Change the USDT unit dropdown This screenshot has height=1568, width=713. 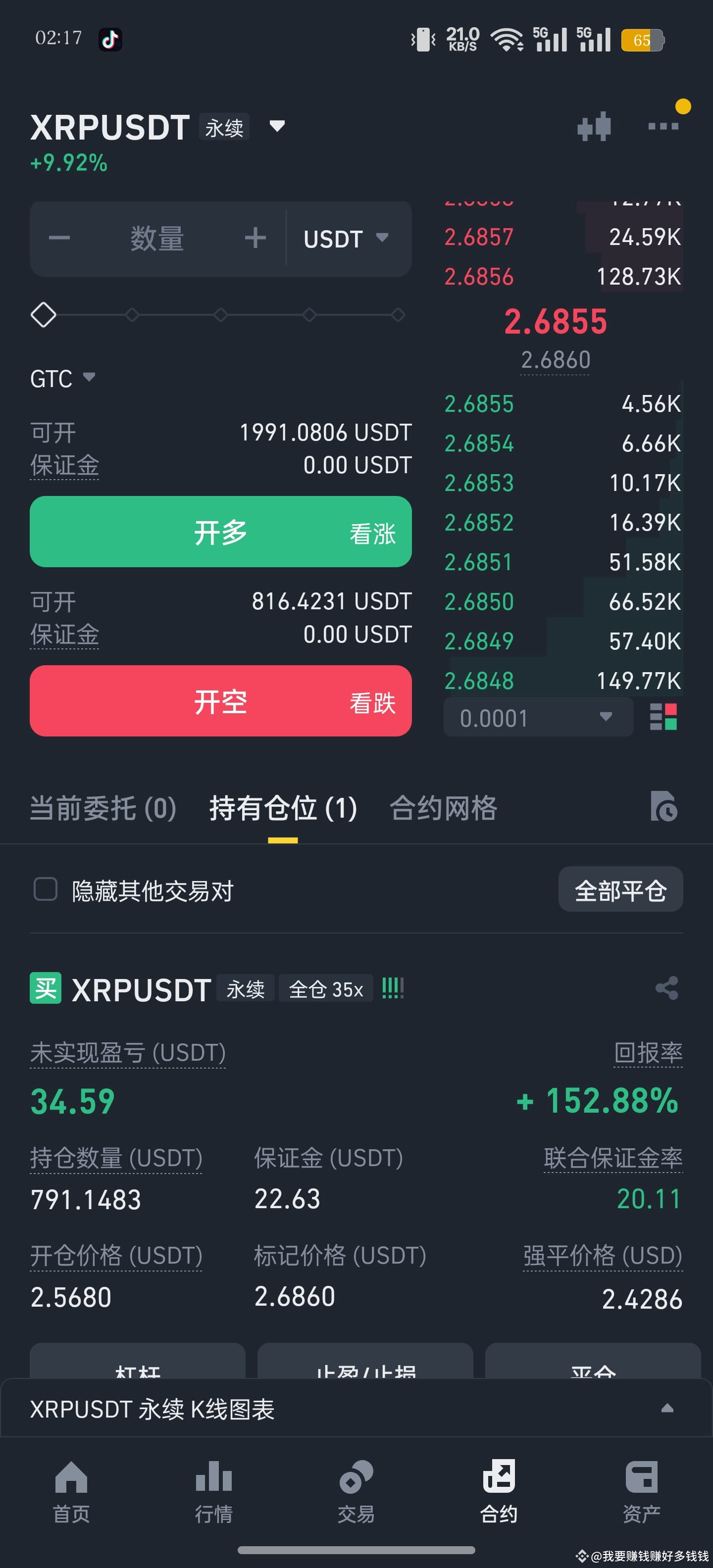point(346,239)
